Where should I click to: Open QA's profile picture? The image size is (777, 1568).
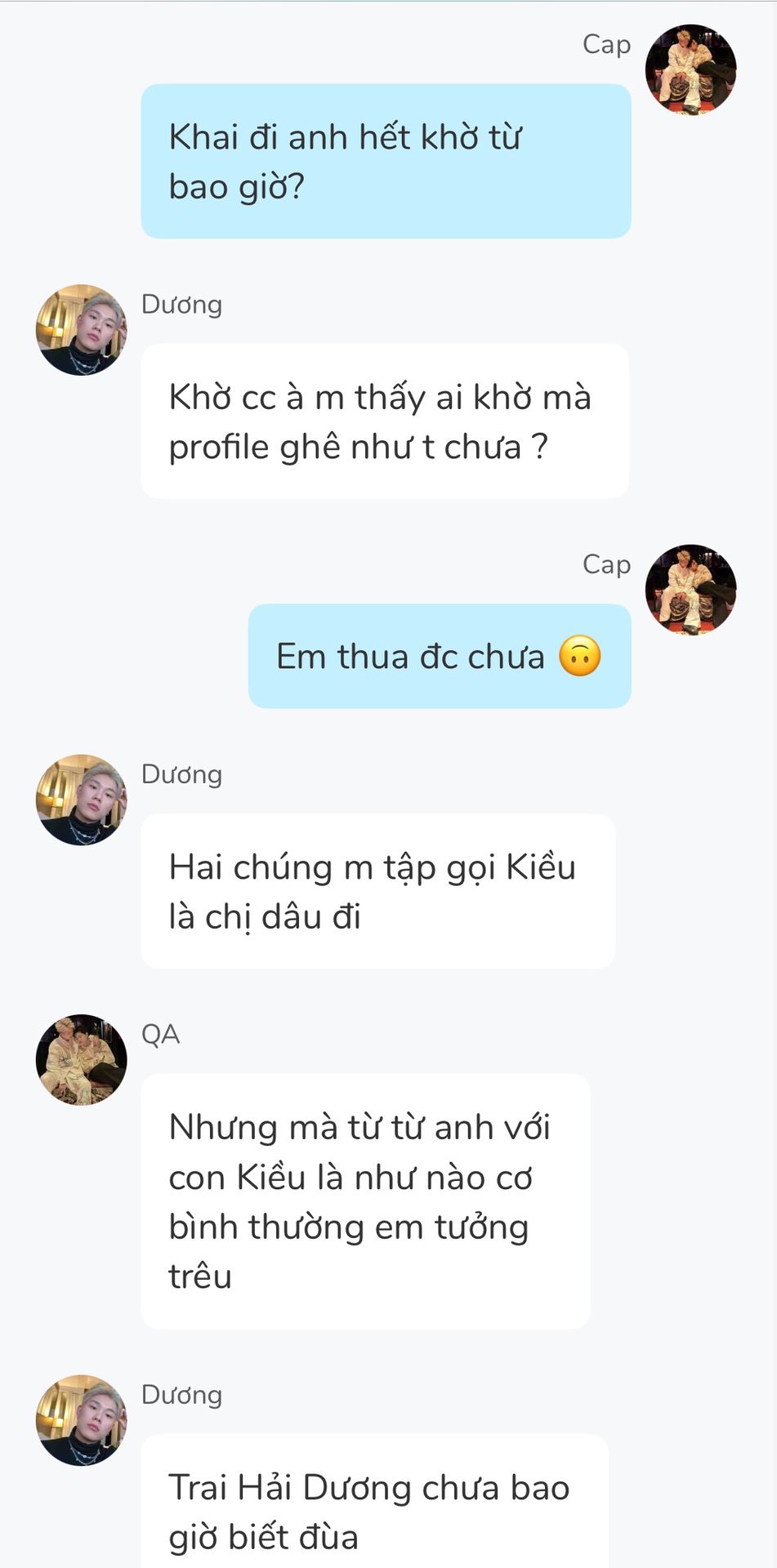[82, 1060]
